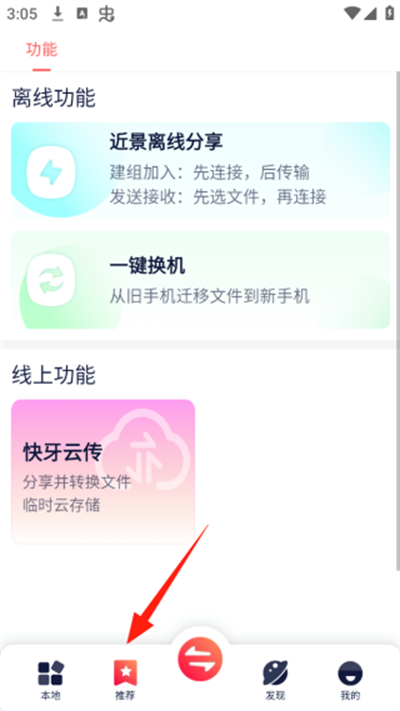Open the 一键换机 phone migration card
Viewport: 400px width, 711px height.
(200, 280)
